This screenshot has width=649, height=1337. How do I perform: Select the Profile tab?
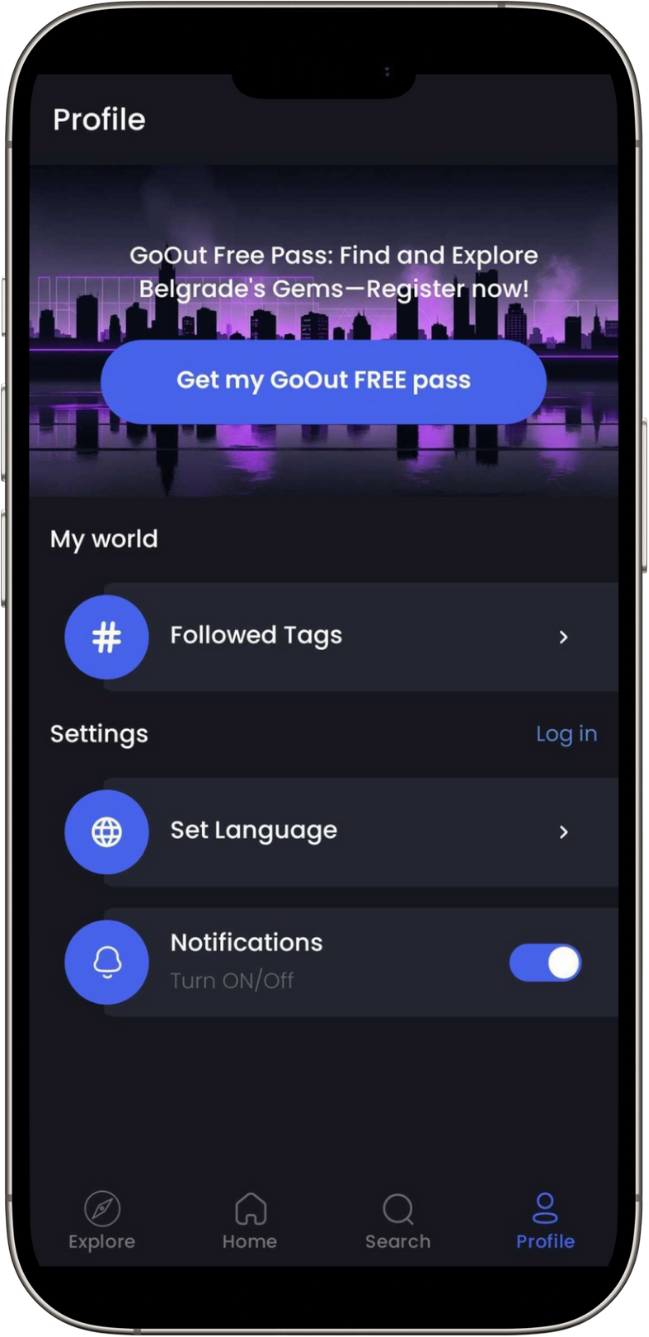point(545,1221)
